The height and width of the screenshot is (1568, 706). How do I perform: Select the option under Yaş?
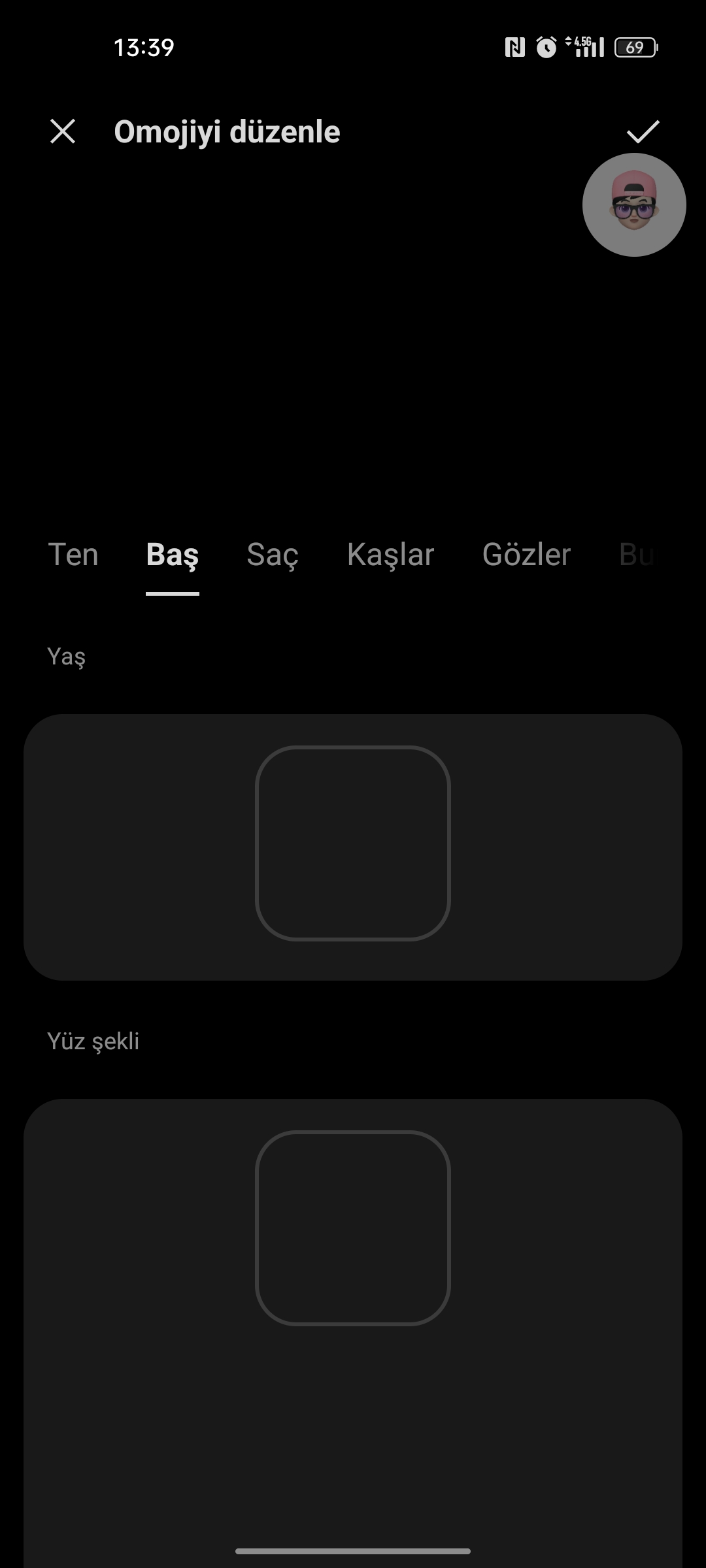click(353, 843)
